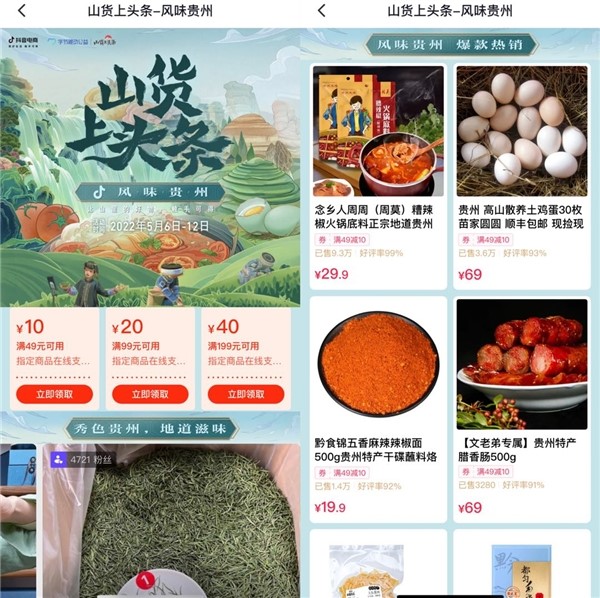Claim the ¥40 coupon for orders over 199
The width and height of the screenshot is (600, 598).
246,394
